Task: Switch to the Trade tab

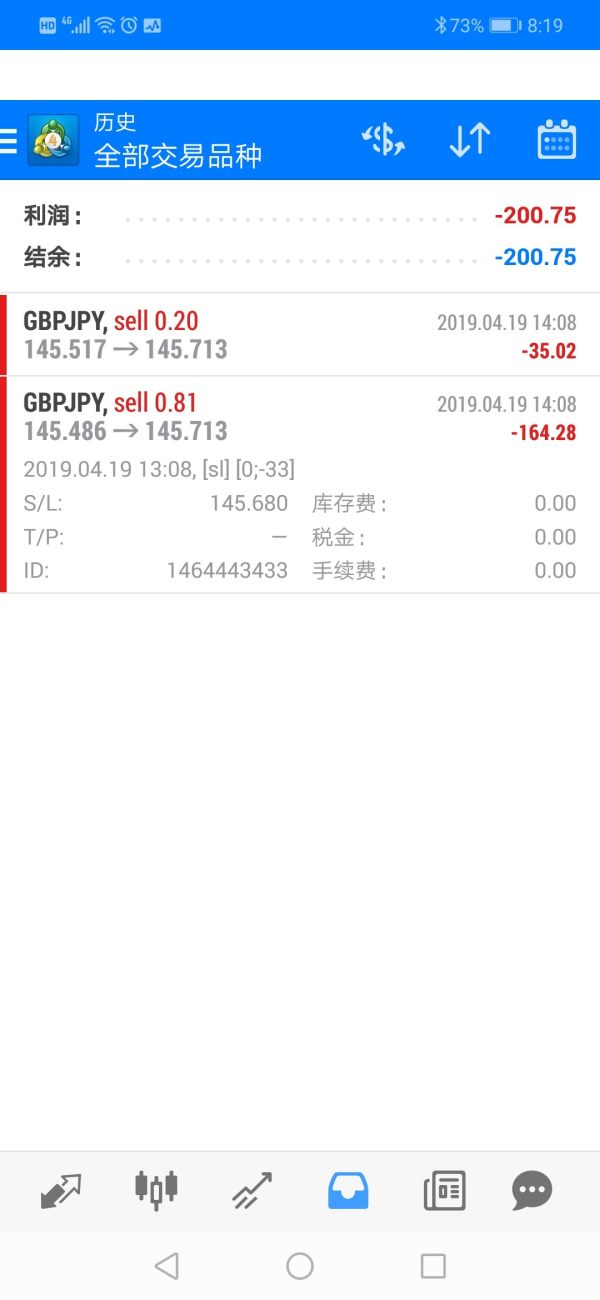Action: point(252,1190)
